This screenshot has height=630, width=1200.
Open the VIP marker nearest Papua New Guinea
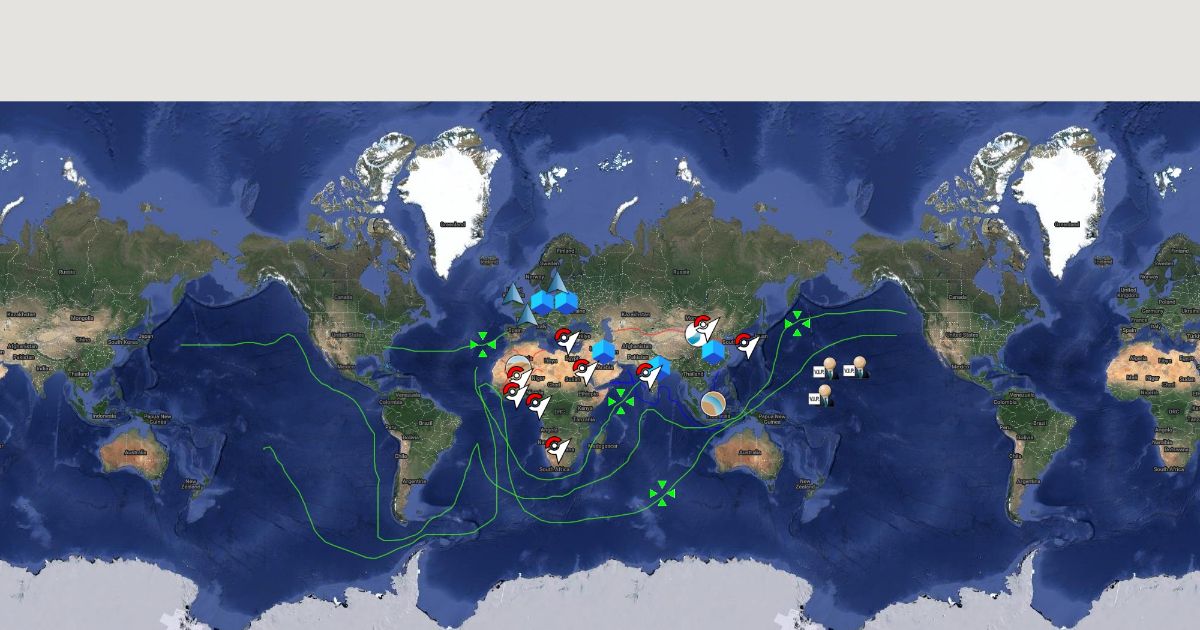click(821, 396)
